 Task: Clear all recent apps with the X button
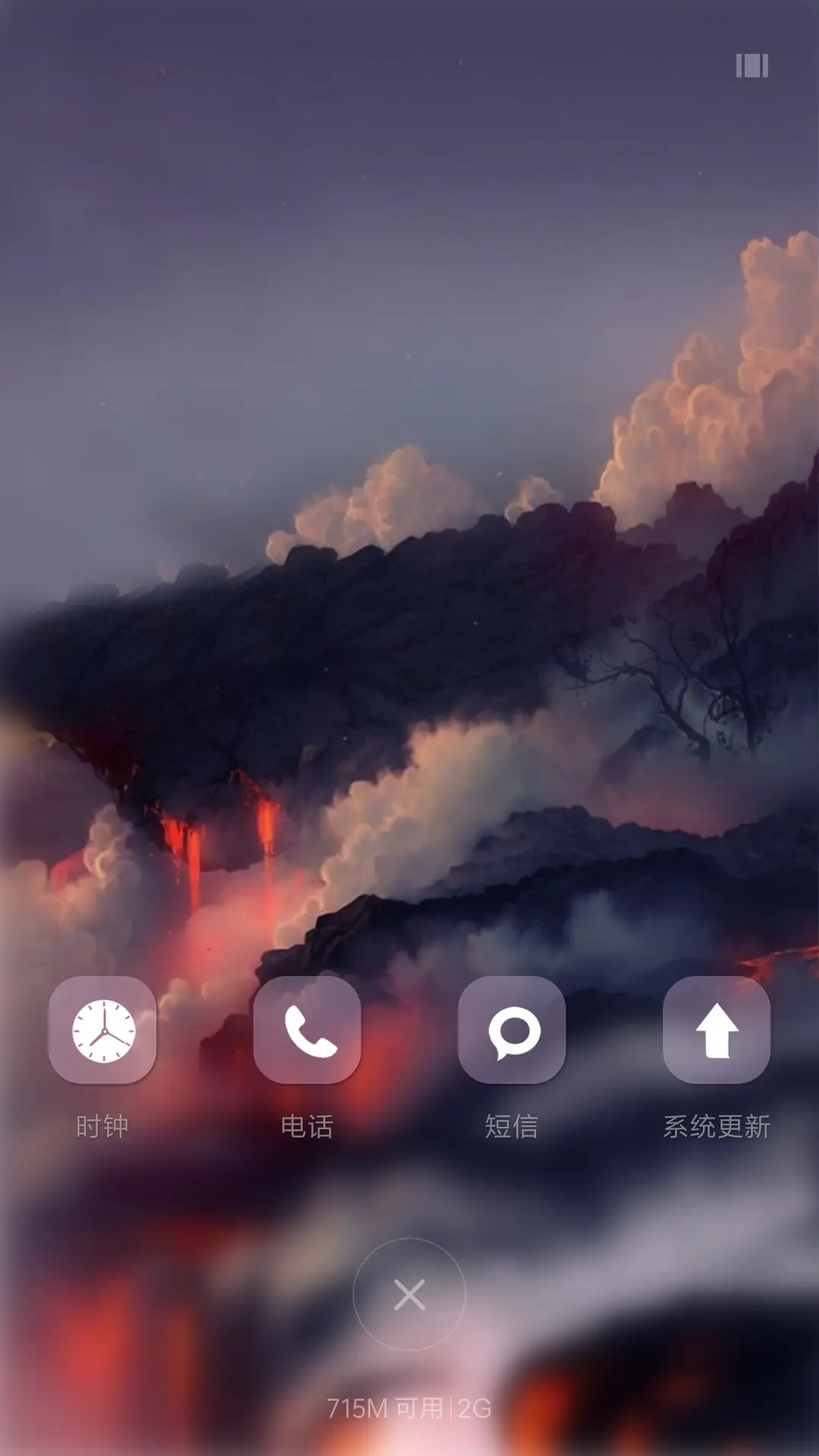coord(409,1294)
